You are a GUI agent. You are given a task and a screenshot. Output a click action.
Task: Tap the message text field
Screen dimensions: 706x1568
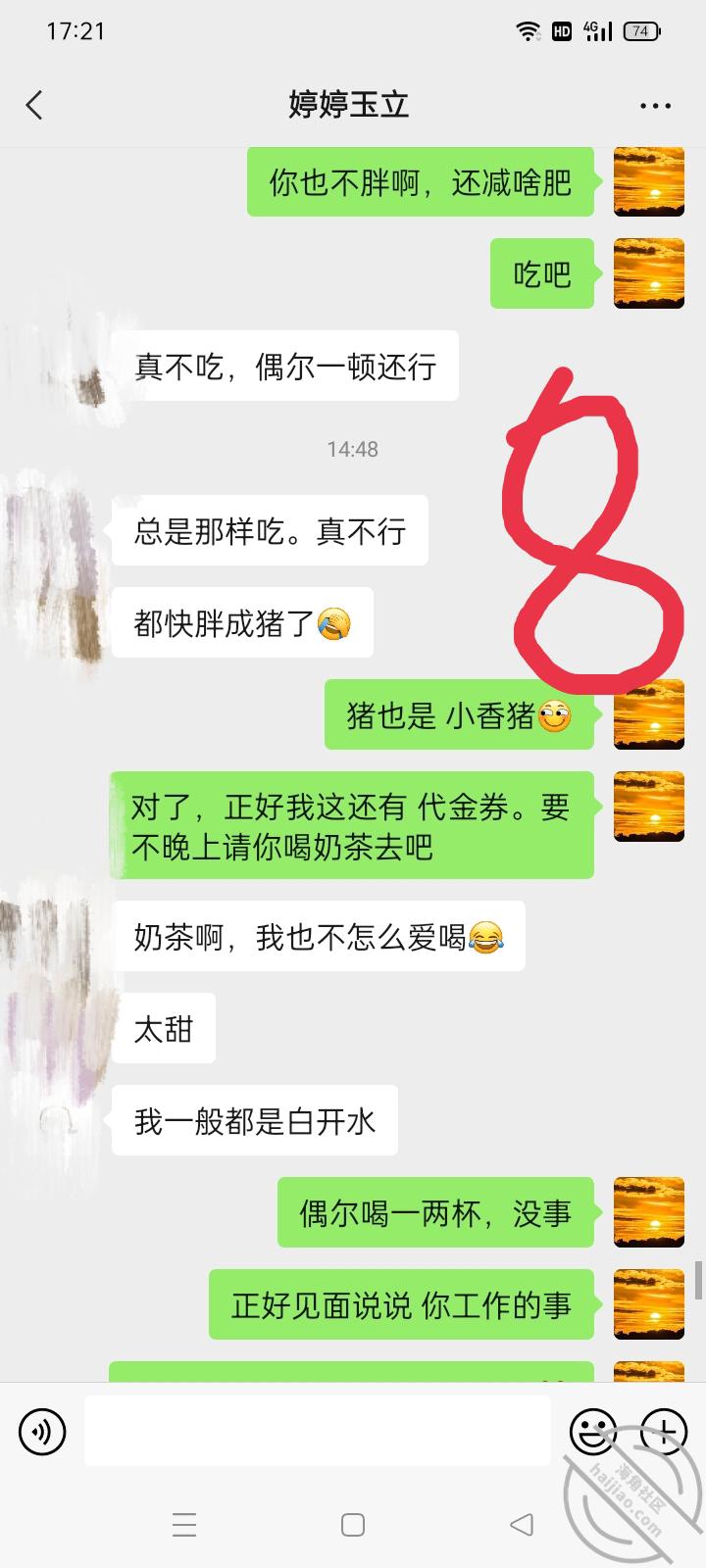point(317,1432)
